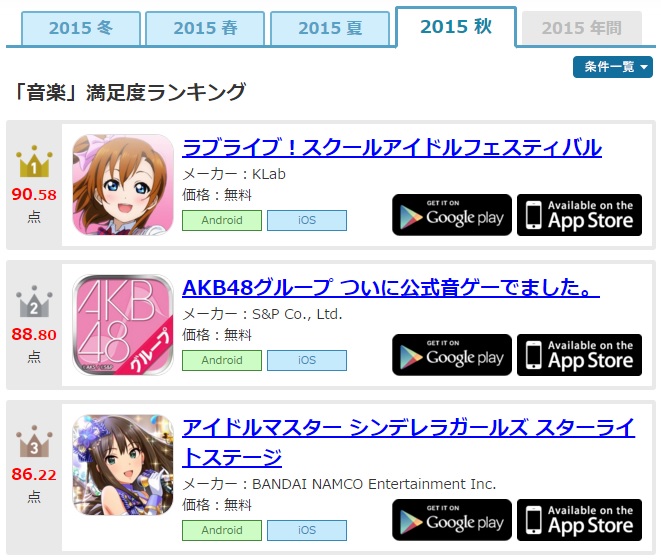Open the AKB48グループ game title link
Screen dimensions: 661x560
point(391,288)
